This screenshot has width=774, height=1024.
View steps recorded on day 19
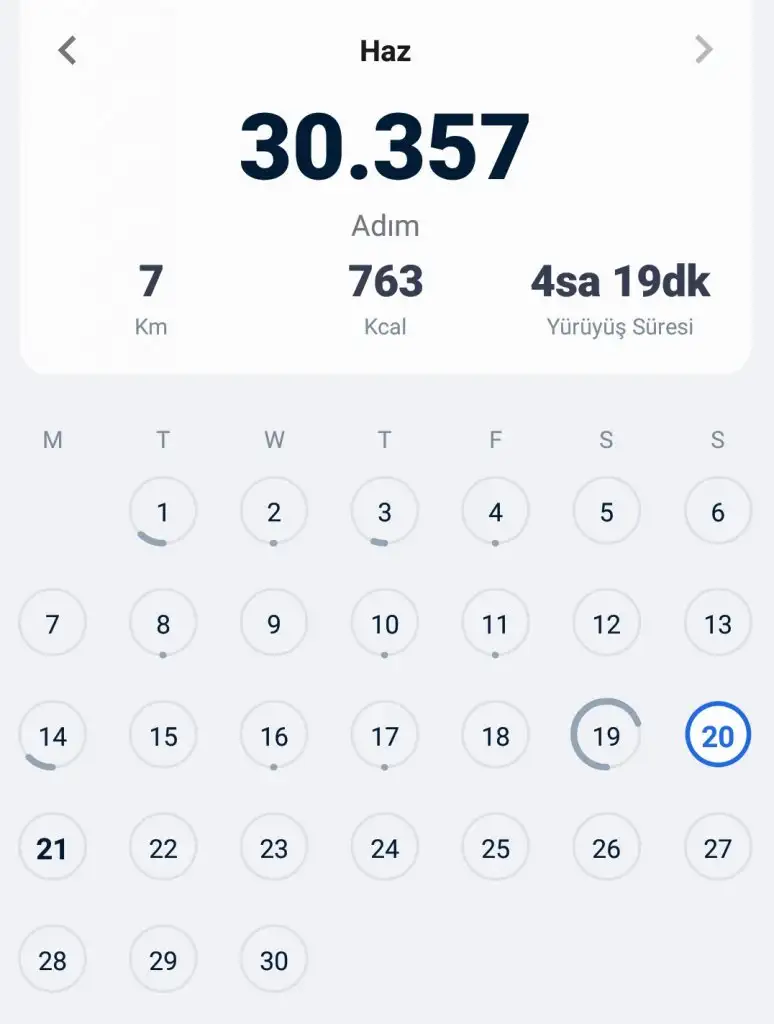click(606, 737)
